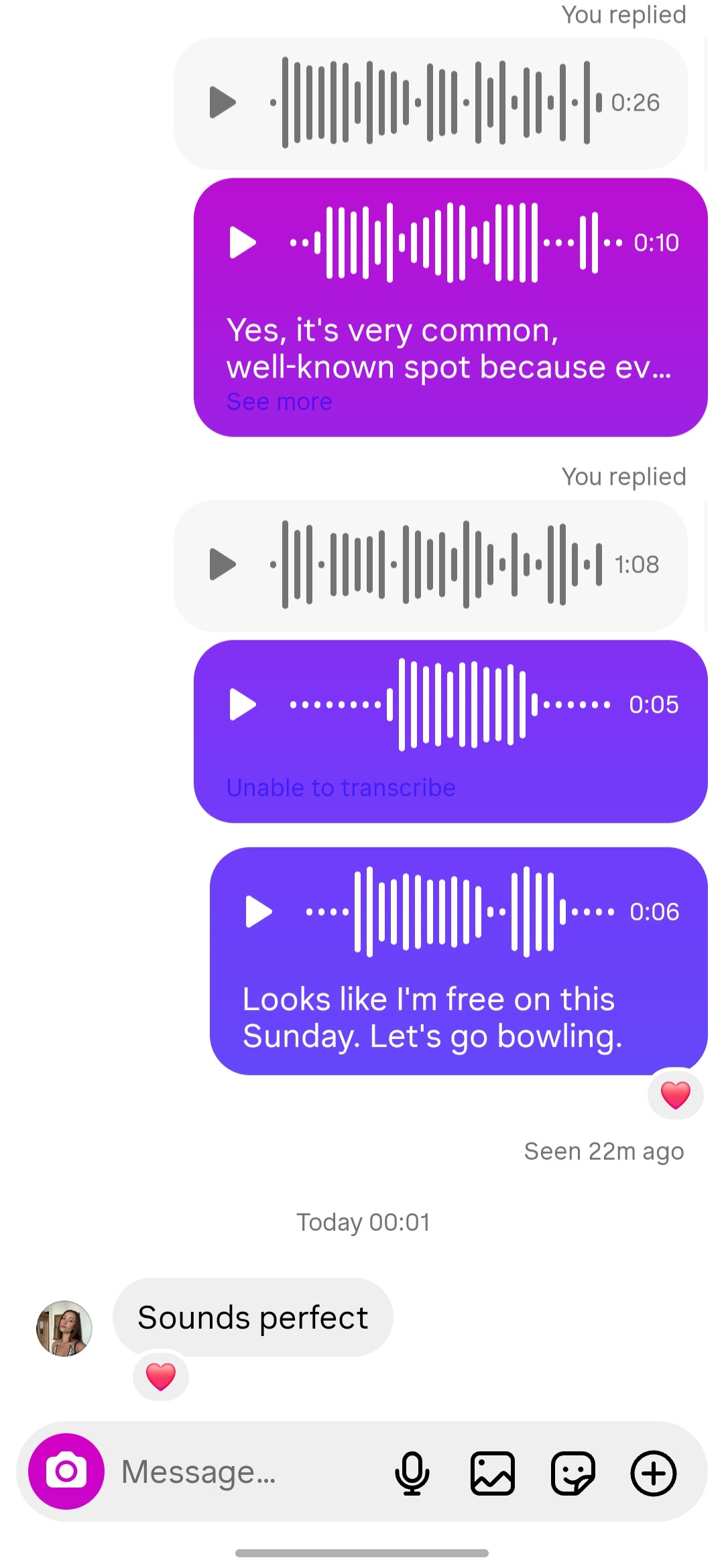
Task: Play the 0:26 voice message
Action: [x=223, y=103]
